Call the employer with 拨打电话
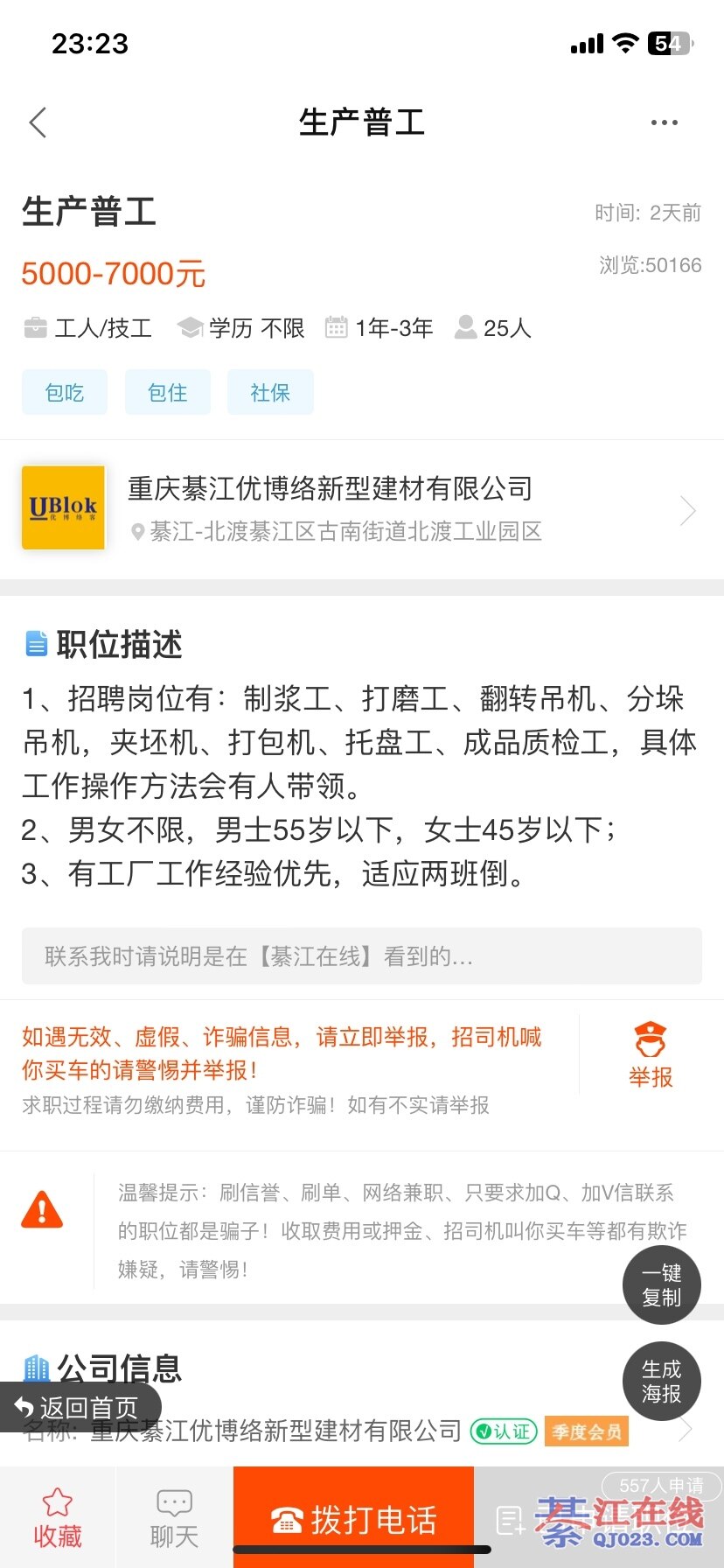Viewport: 724px width, 1568px height. click(x=353, y=1520)
